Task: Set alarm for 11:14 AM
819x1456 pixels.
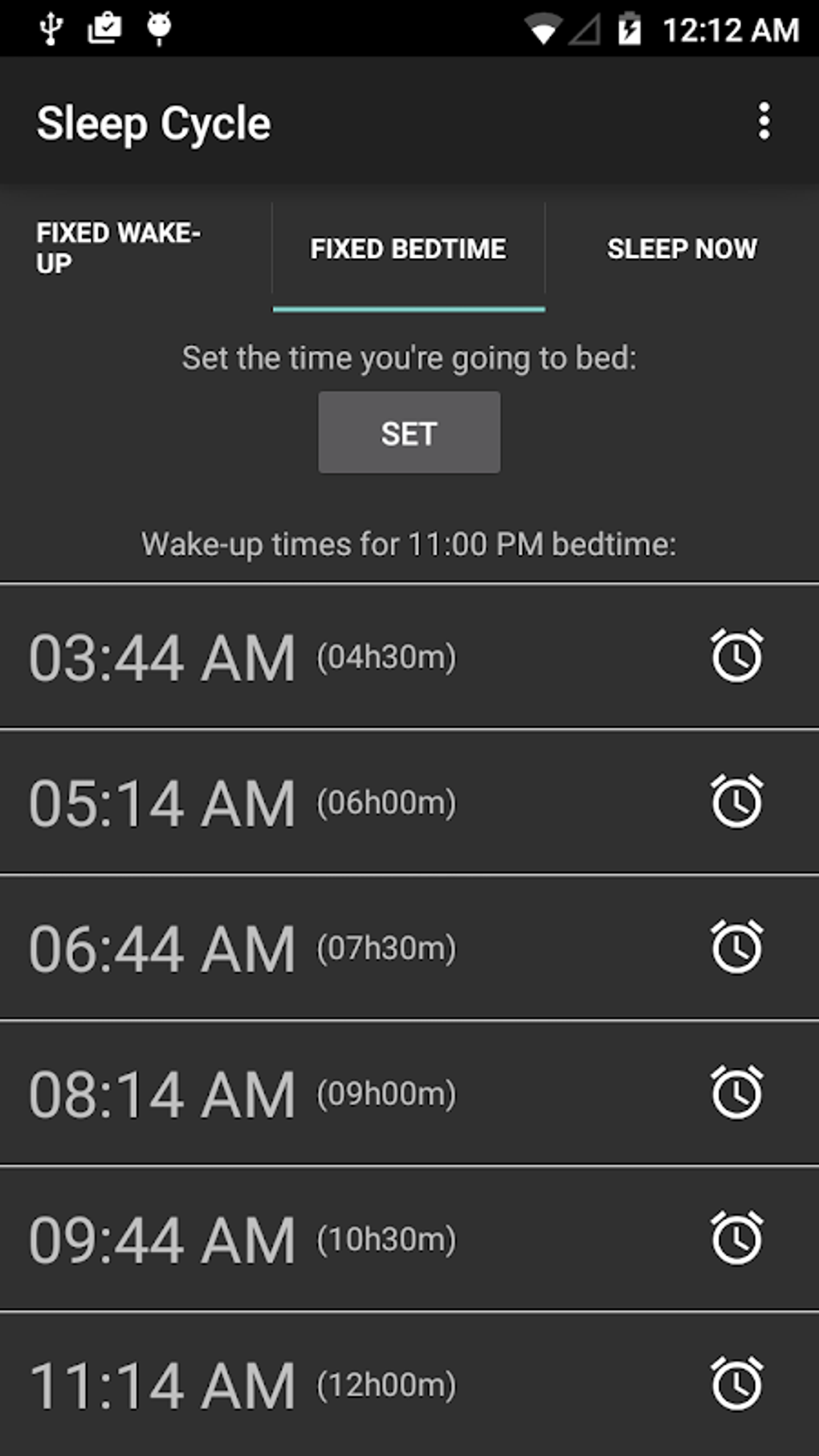Action: point(736,1384)
